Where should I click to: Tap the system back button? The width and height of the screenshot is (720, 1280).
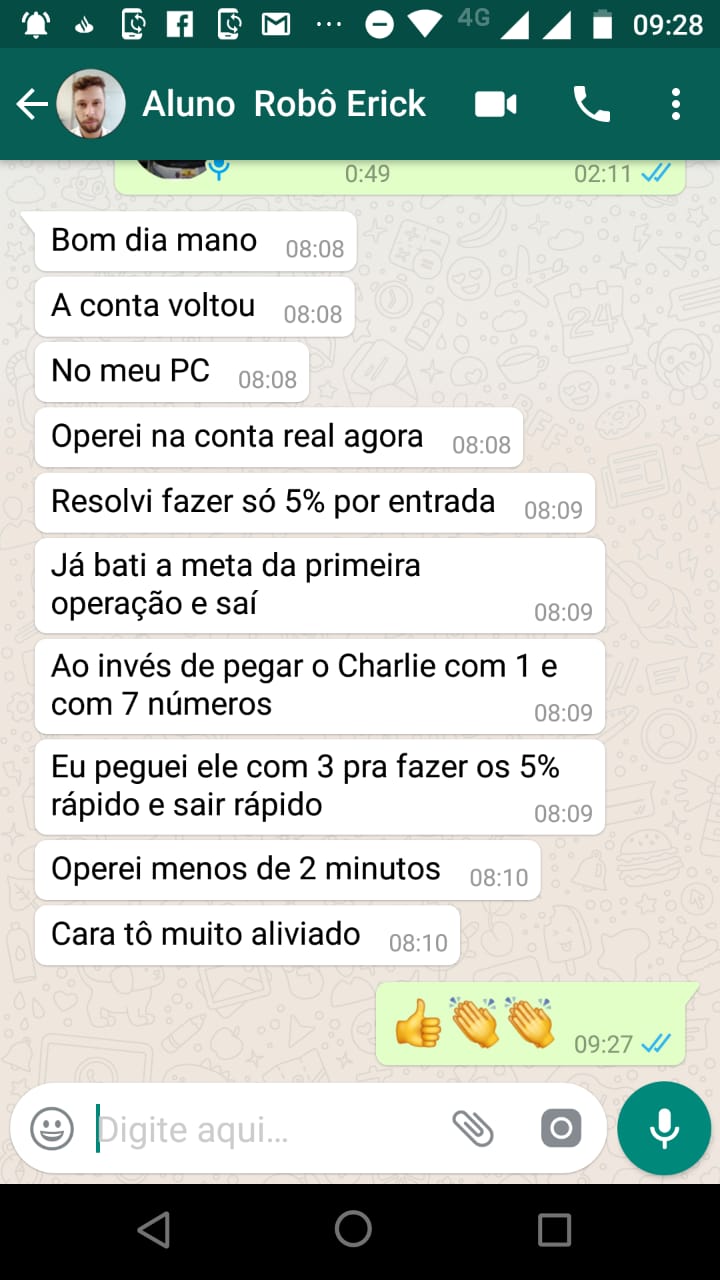[x=153, y=1229]
